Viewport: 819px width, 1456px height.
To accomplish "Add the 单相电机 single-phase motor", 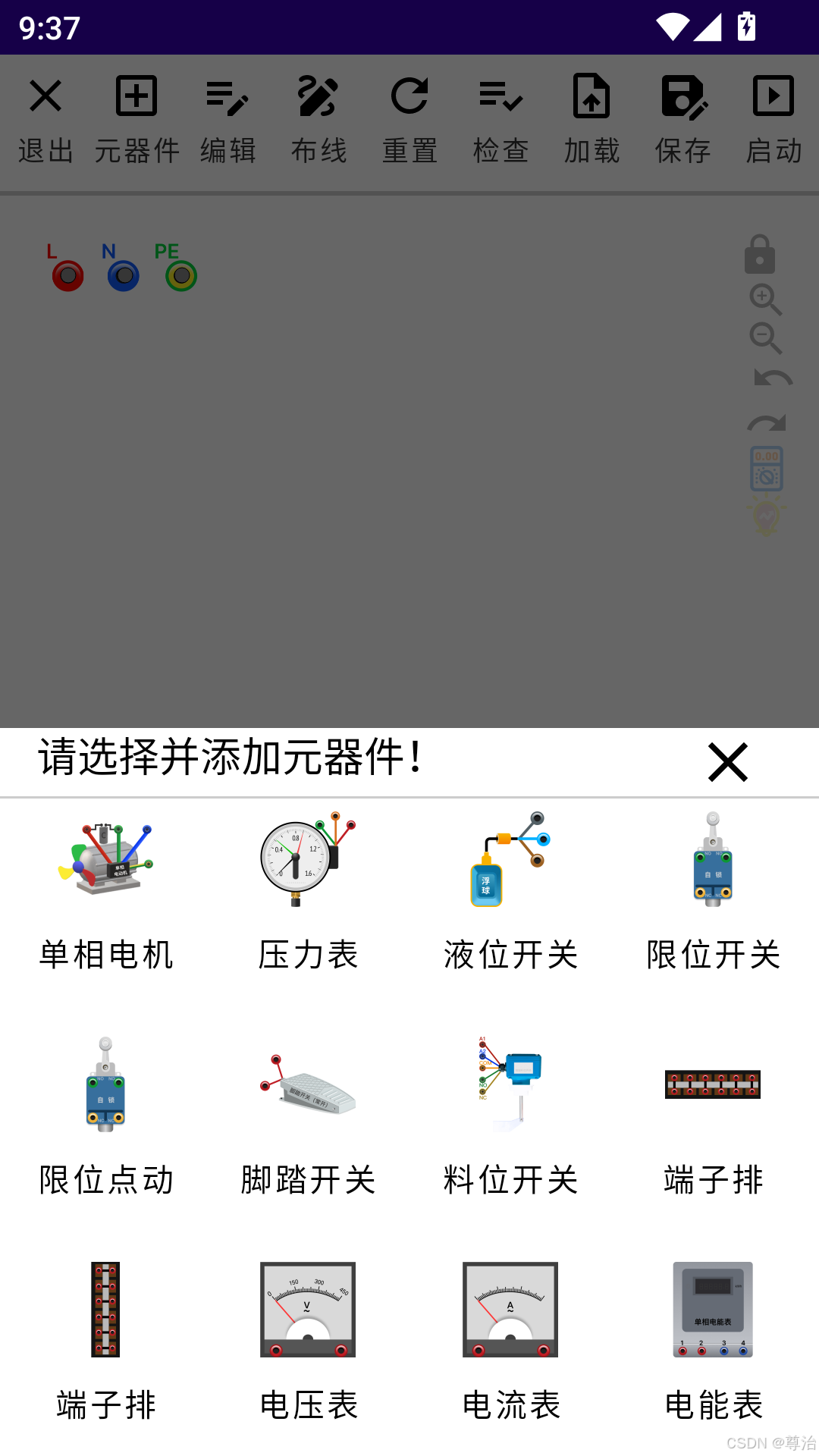I will tap(106, 864).
